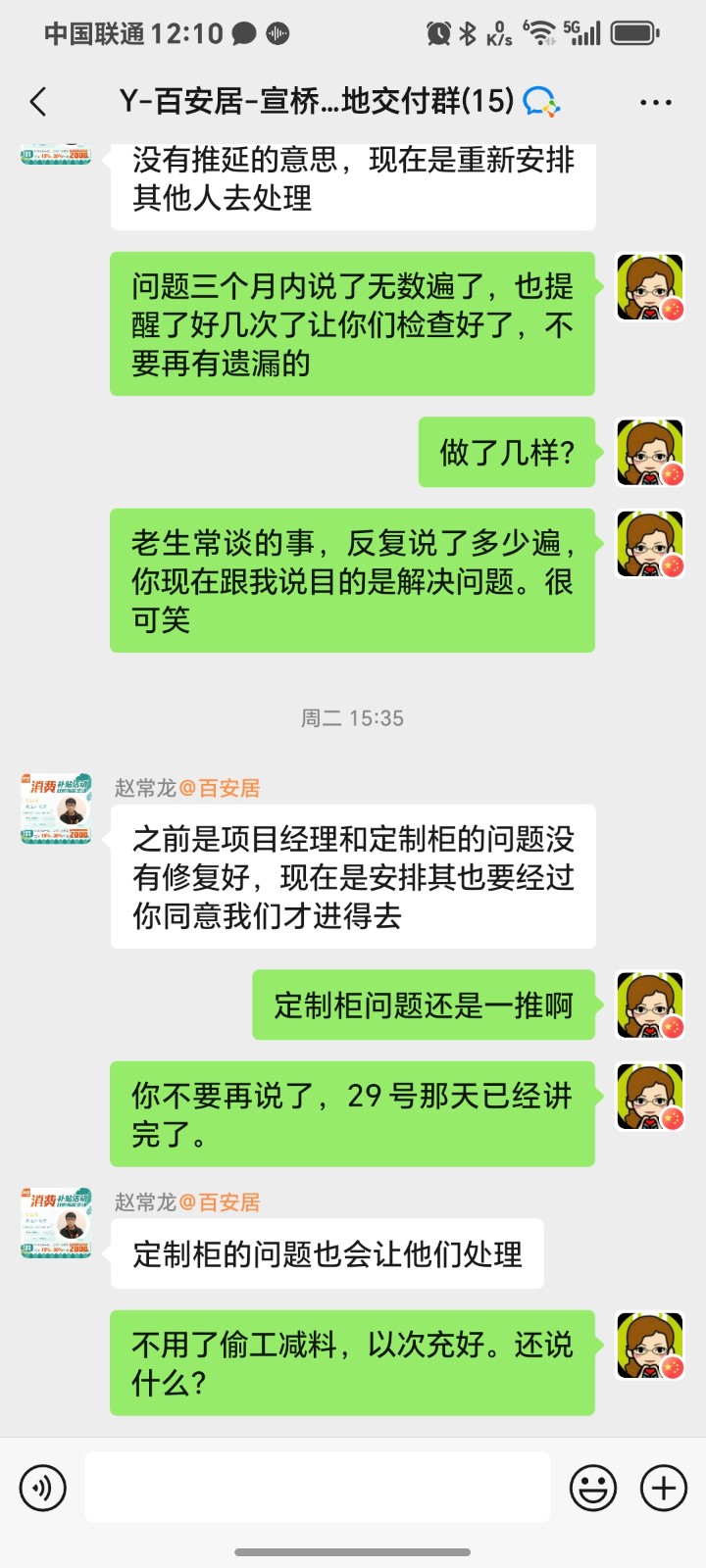Focus the message text field
706x1568 pixels.
pyautogui.click(x=318, y=1488)
